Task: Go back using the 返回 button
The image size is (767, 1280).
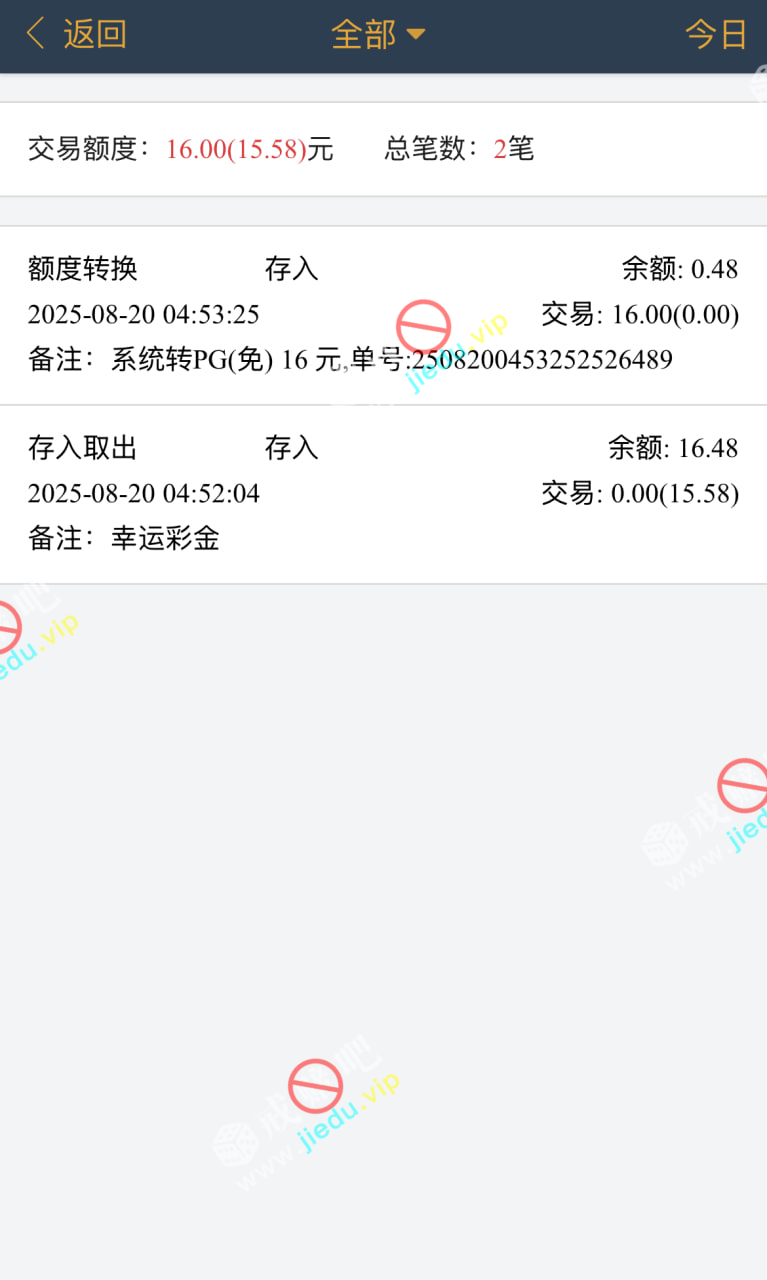Action: coord(77,35)
